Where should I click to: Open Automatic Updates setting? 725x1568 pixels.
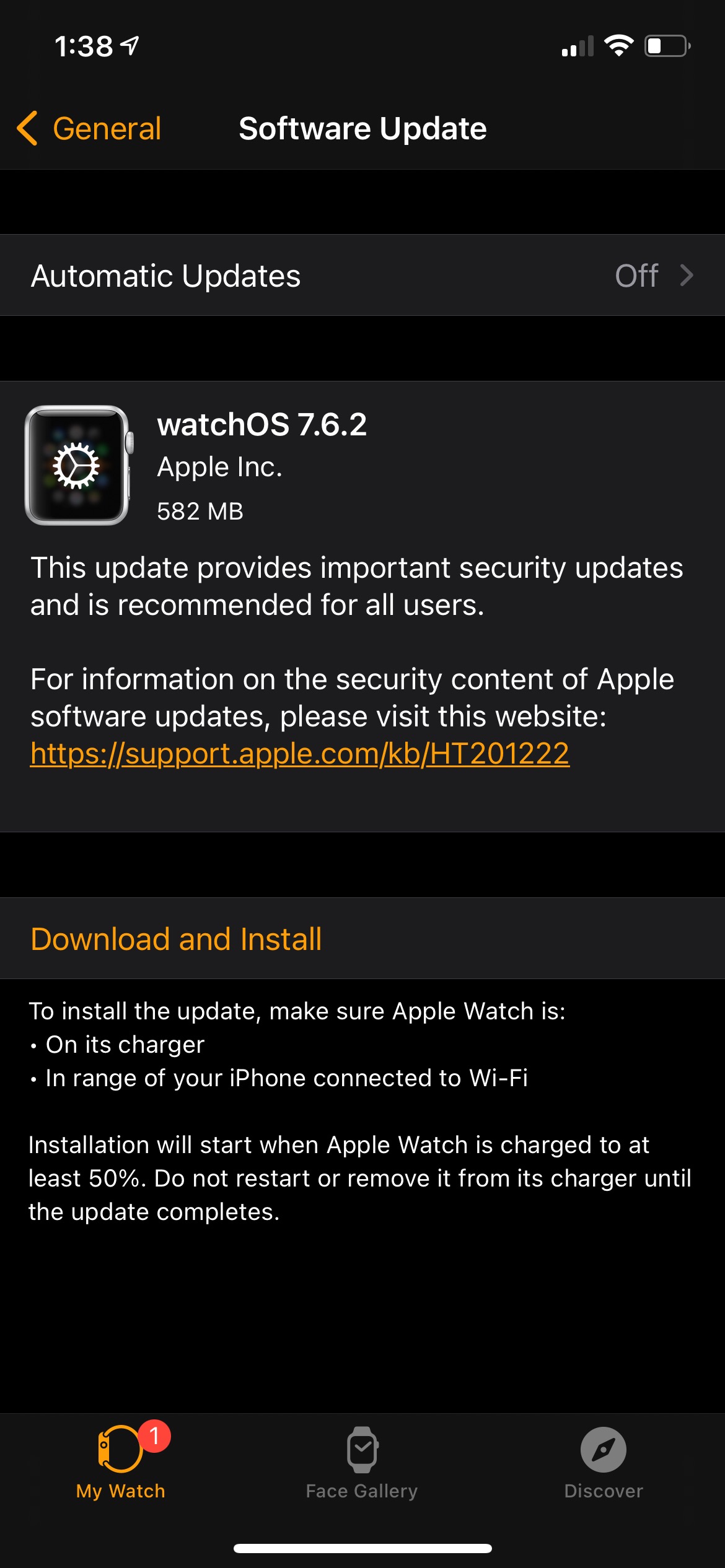pyautogui.click(x=362, y=276)
